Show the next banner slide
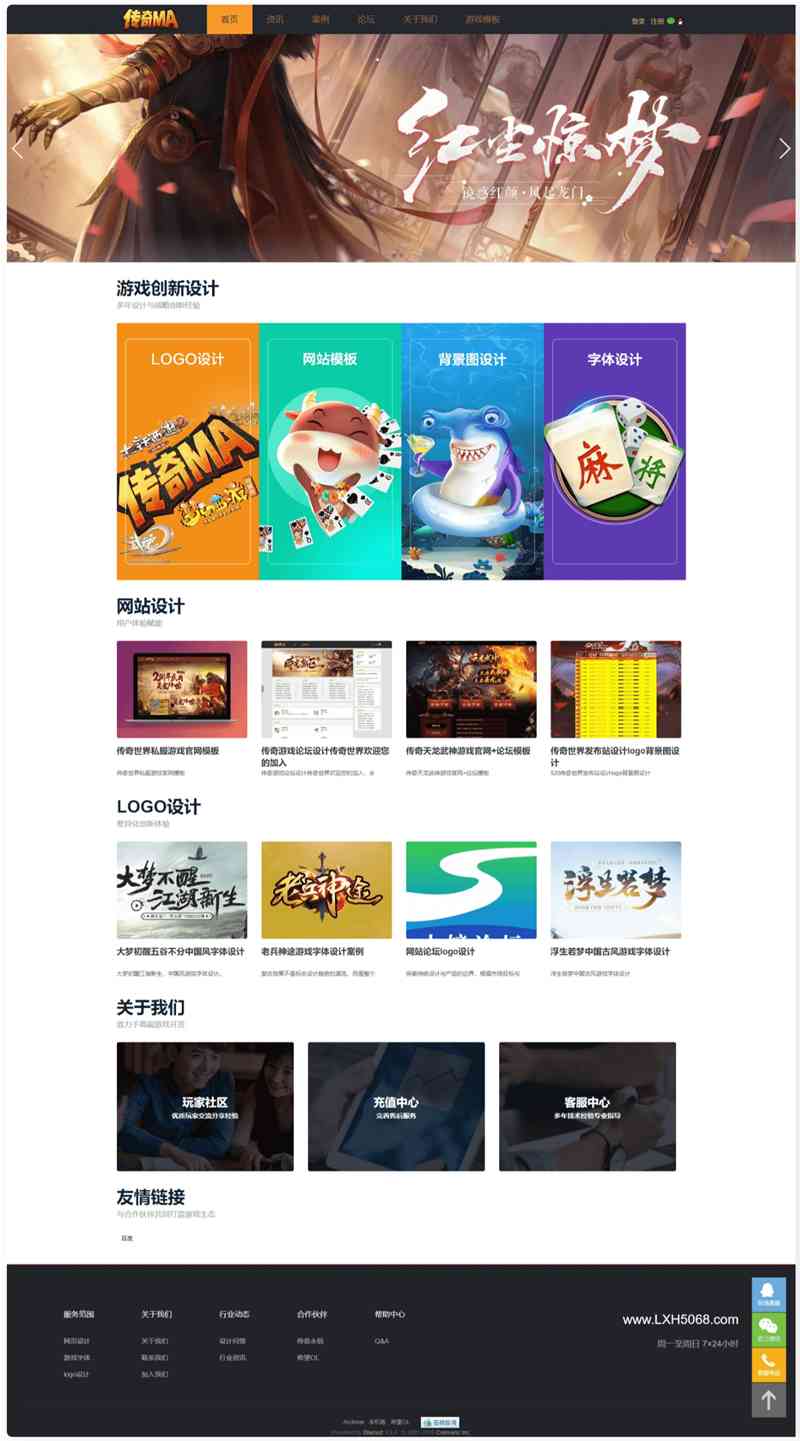800x1441 pixels. (x=784, y=148)
